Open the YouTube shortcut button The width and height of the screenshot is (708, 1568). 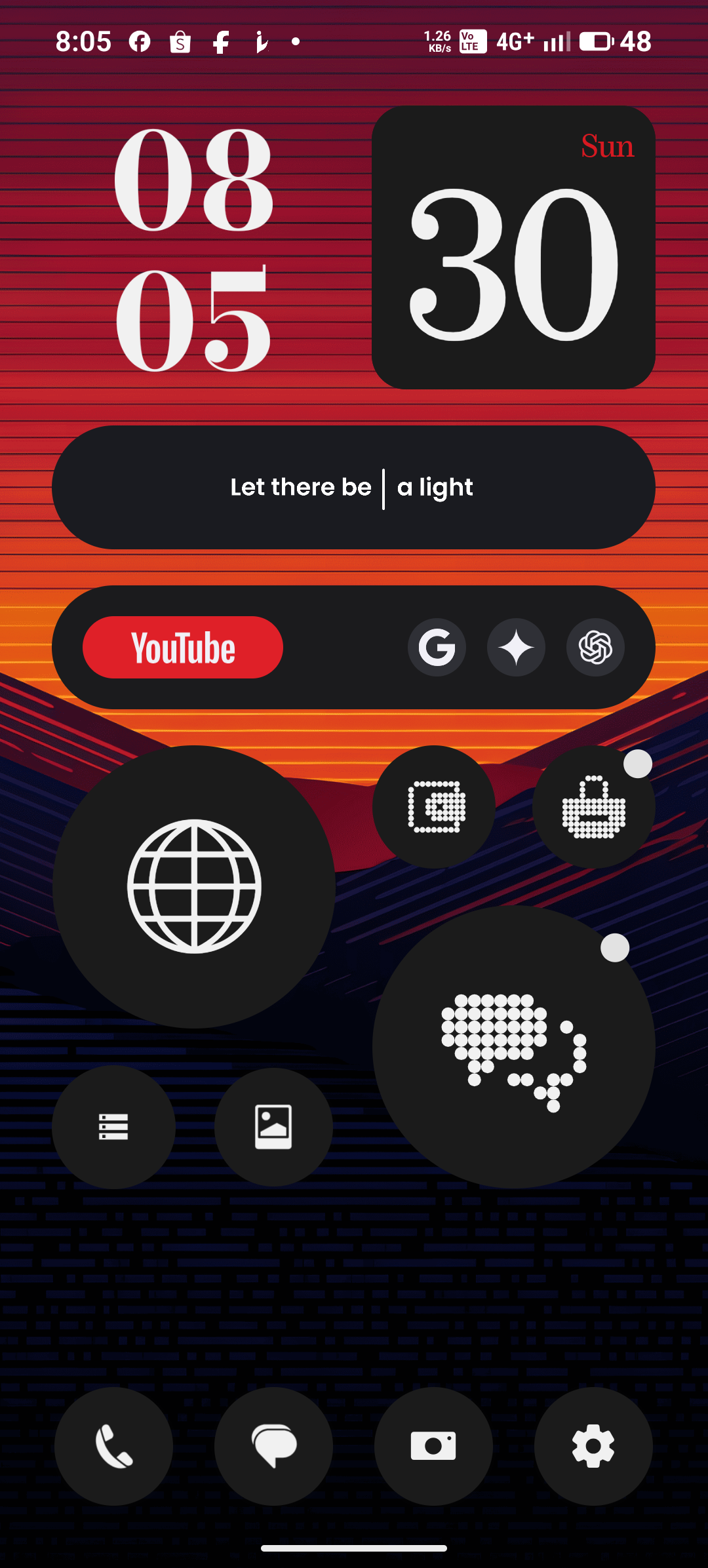[x=183, y=648]
